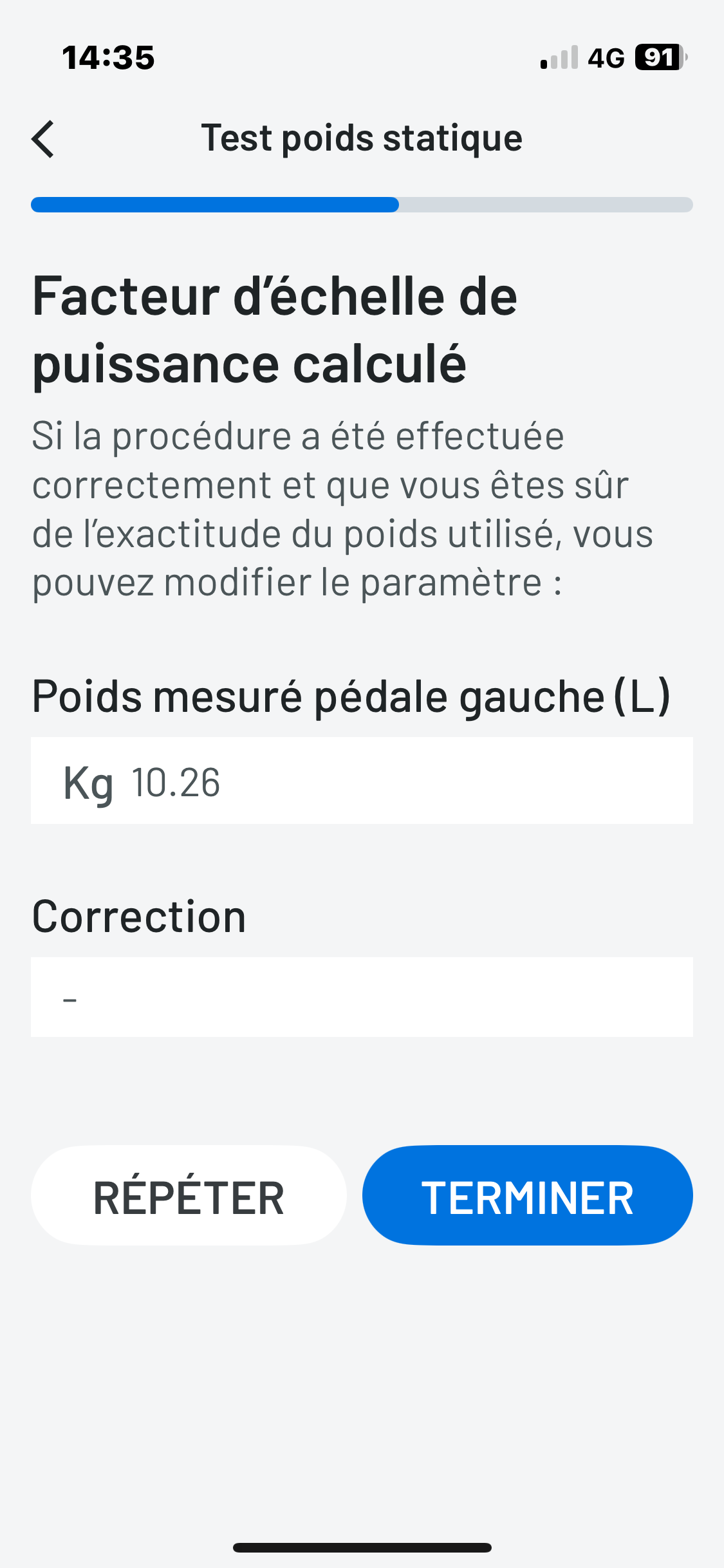This screenshot has height=1568, width=724.
Task: Select the Correction field
Action: point(362,997)
